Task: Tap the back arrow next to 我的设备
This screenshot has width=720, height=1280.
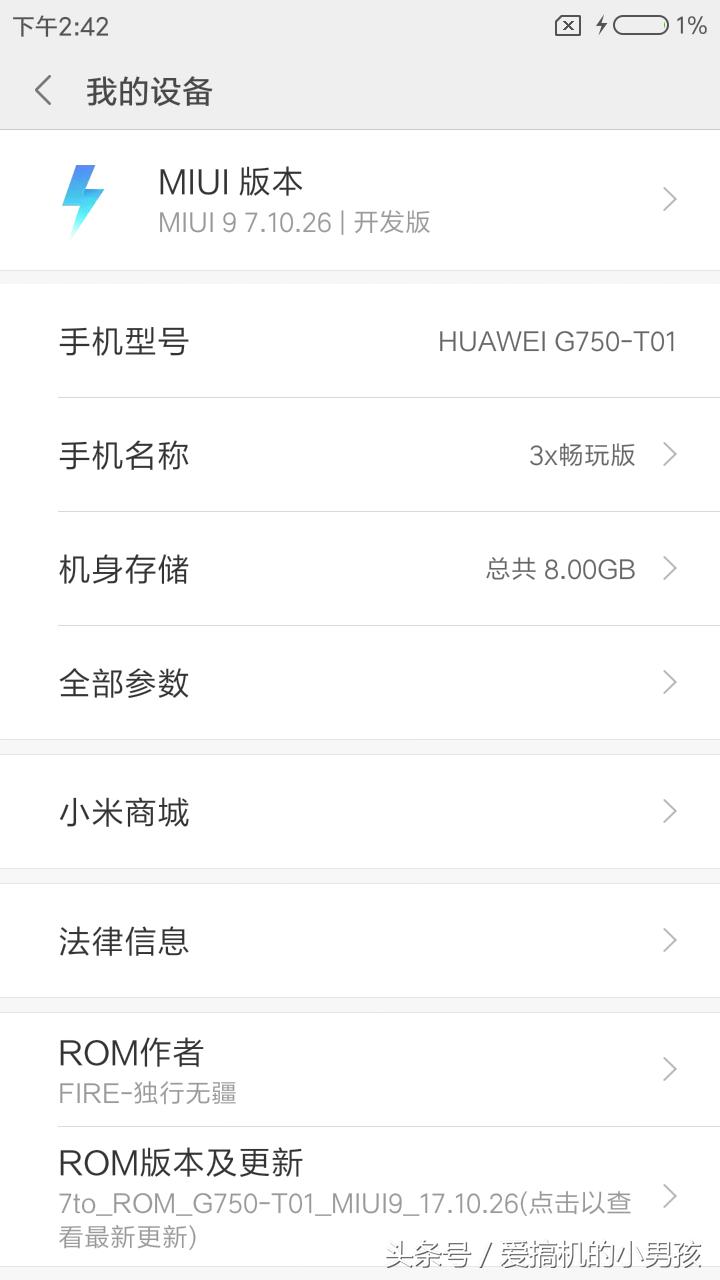Action: (x=41, y=90)
